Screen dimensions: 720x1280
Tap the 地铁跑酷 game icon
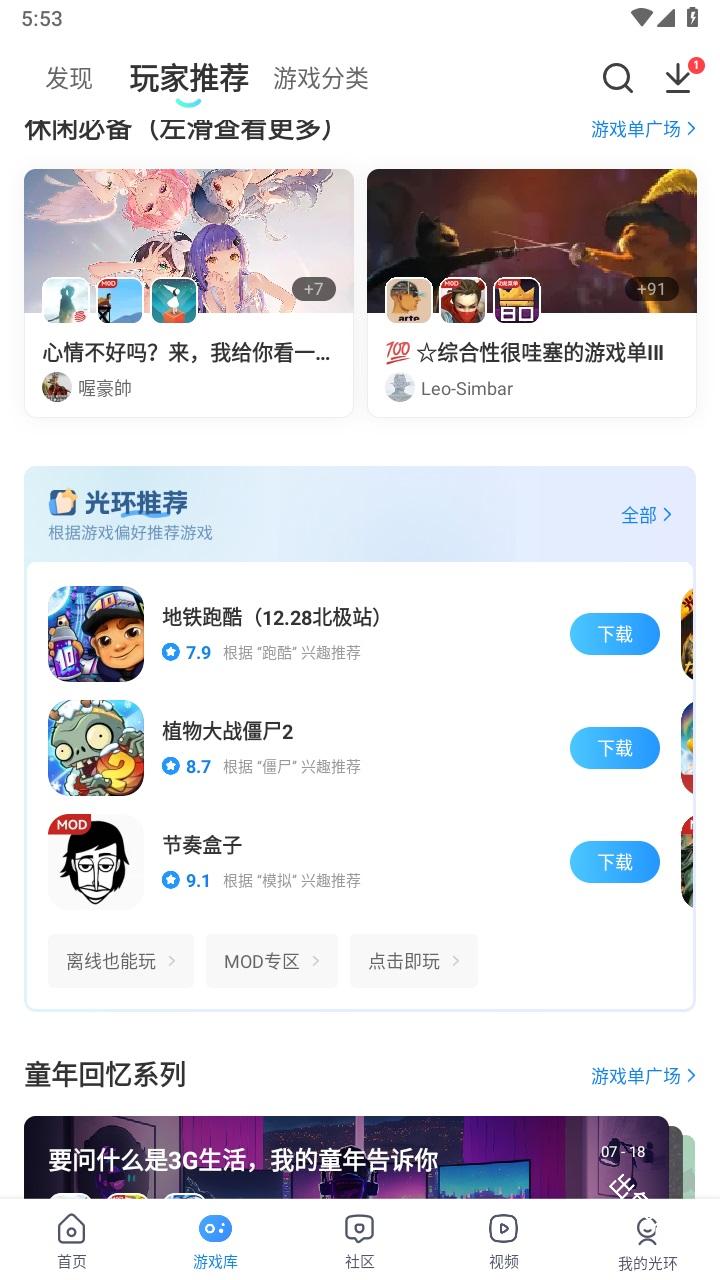pos(95,633)
